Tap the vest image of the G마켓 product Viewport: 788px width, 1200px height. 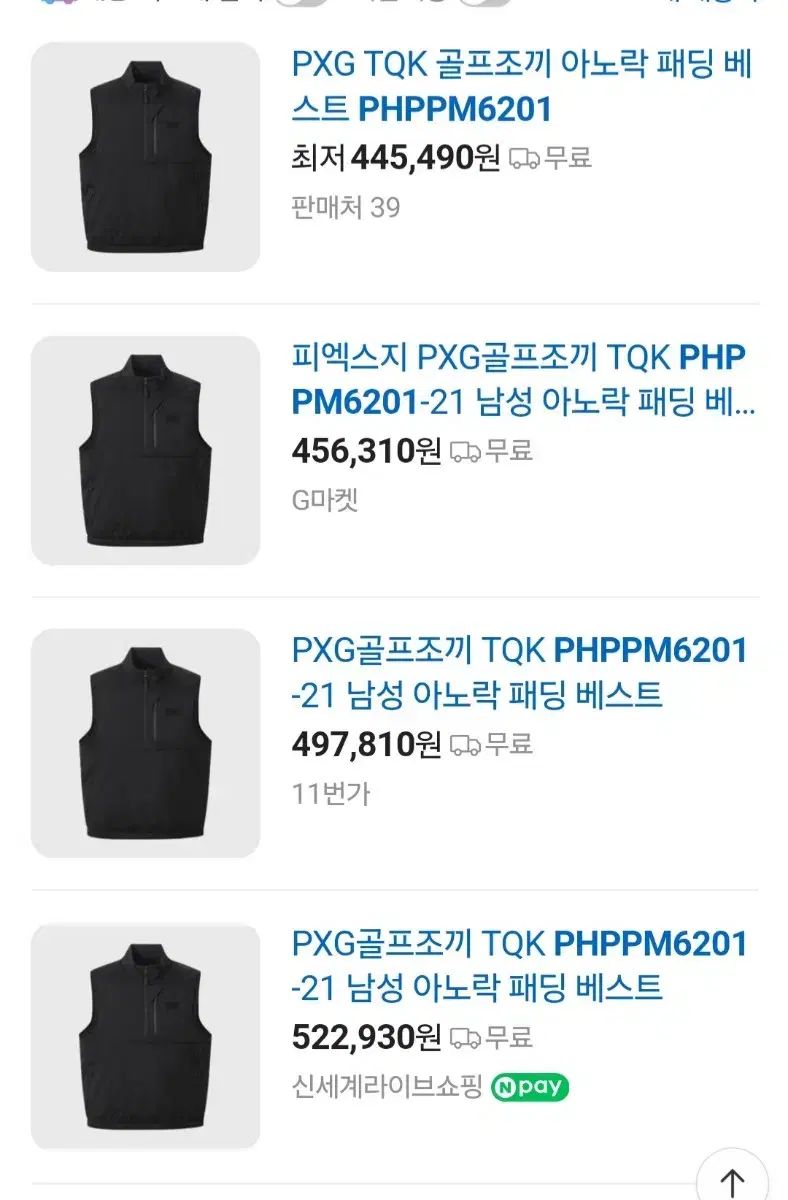click(x=146, y=450)
